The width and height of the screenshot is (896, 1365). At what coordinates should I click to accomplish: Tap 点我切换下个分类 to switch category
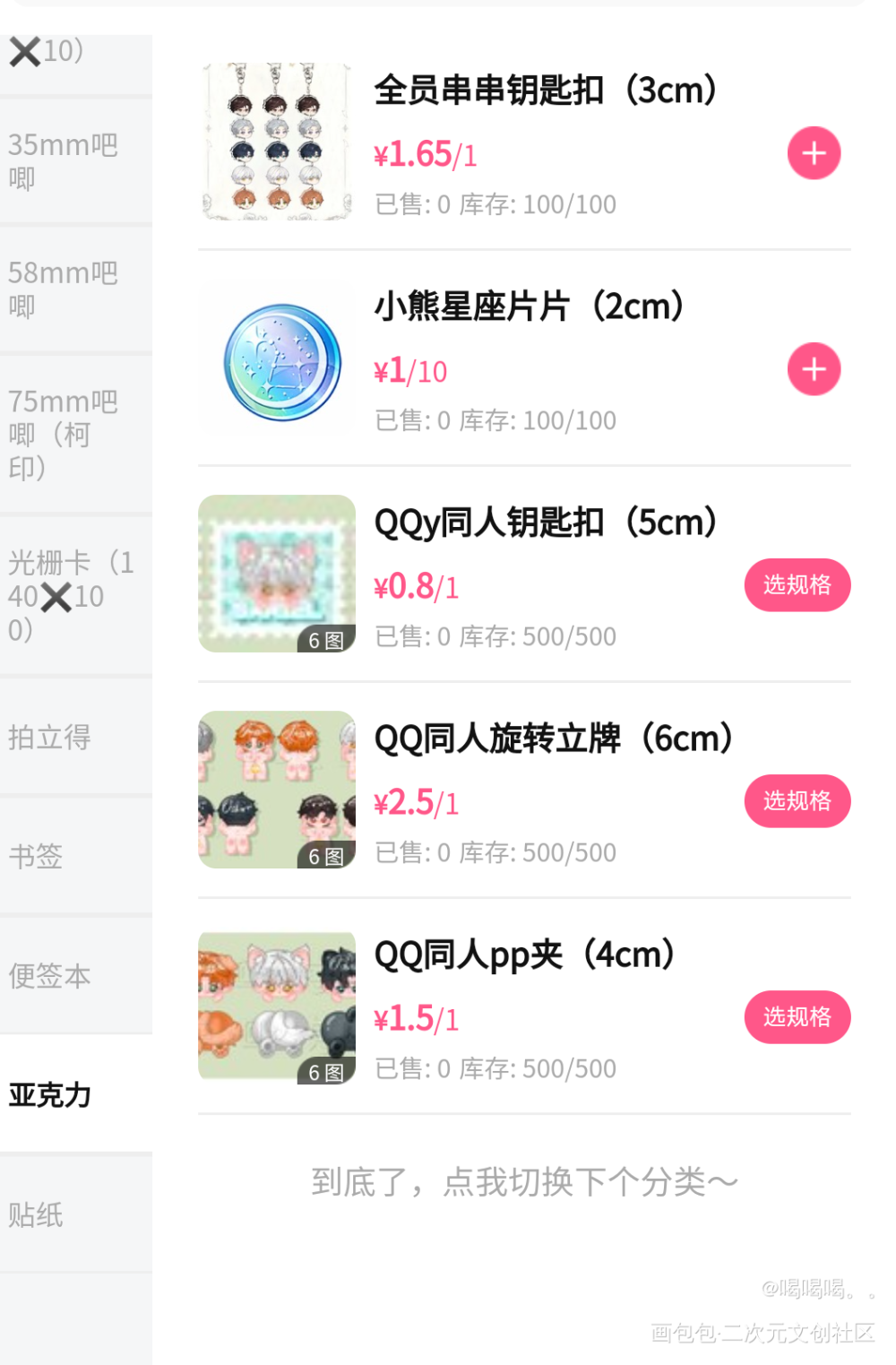point(524,1182)
